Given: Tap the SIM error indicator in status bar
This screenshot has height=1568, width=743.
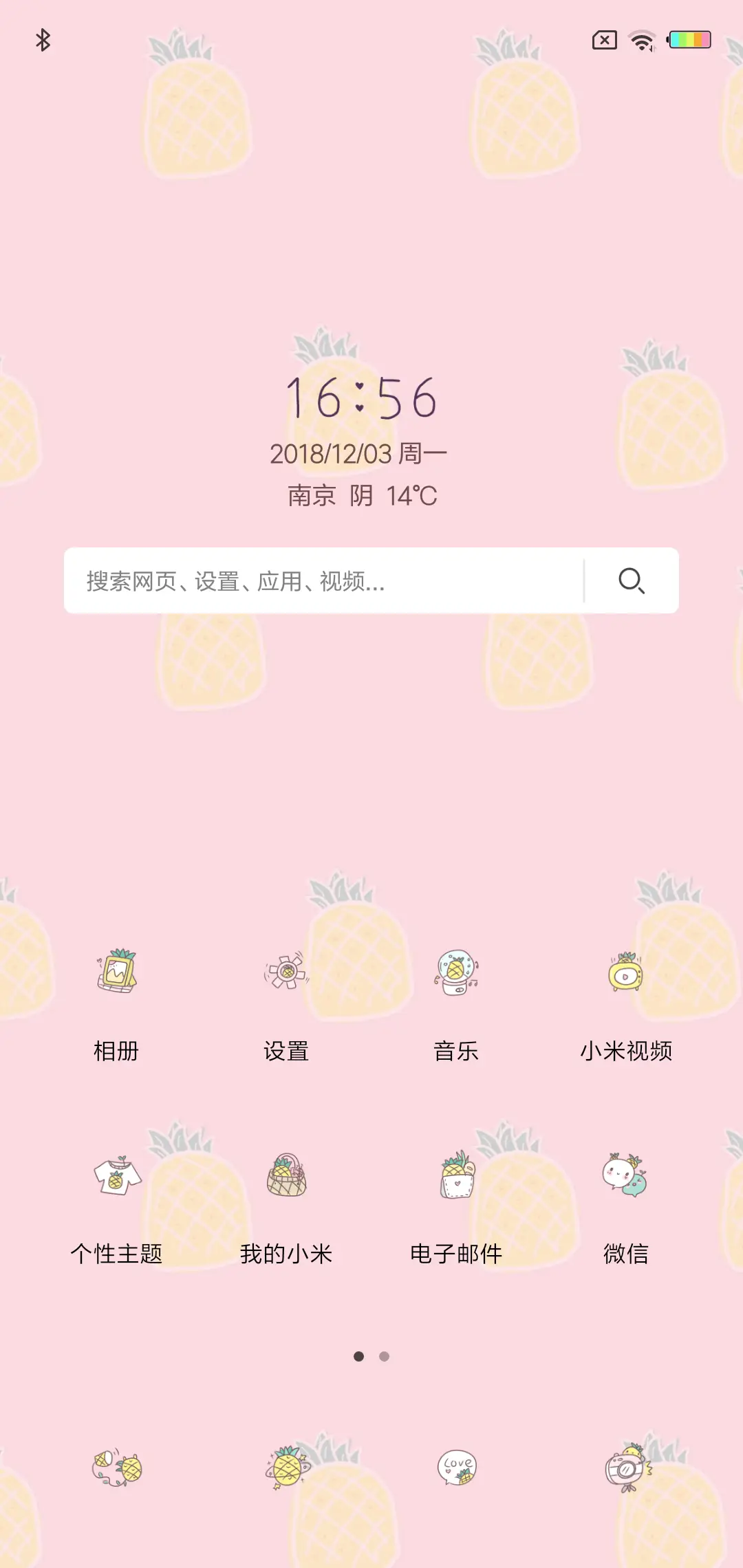Looking at the screenshot, I should (604, 39).
